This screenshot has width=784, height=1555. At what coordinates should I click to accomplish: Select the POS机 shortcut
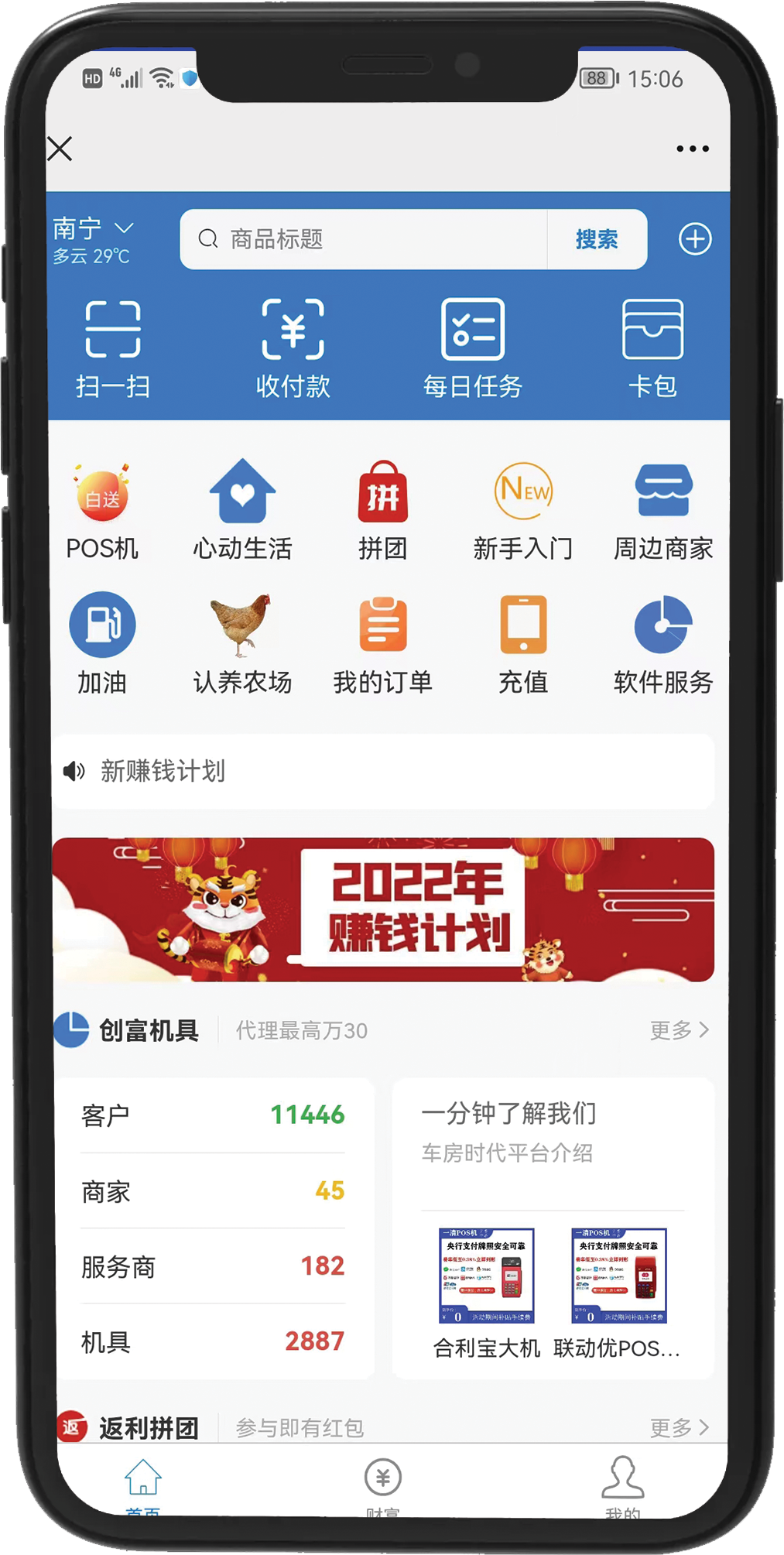[x=102, y=511]
